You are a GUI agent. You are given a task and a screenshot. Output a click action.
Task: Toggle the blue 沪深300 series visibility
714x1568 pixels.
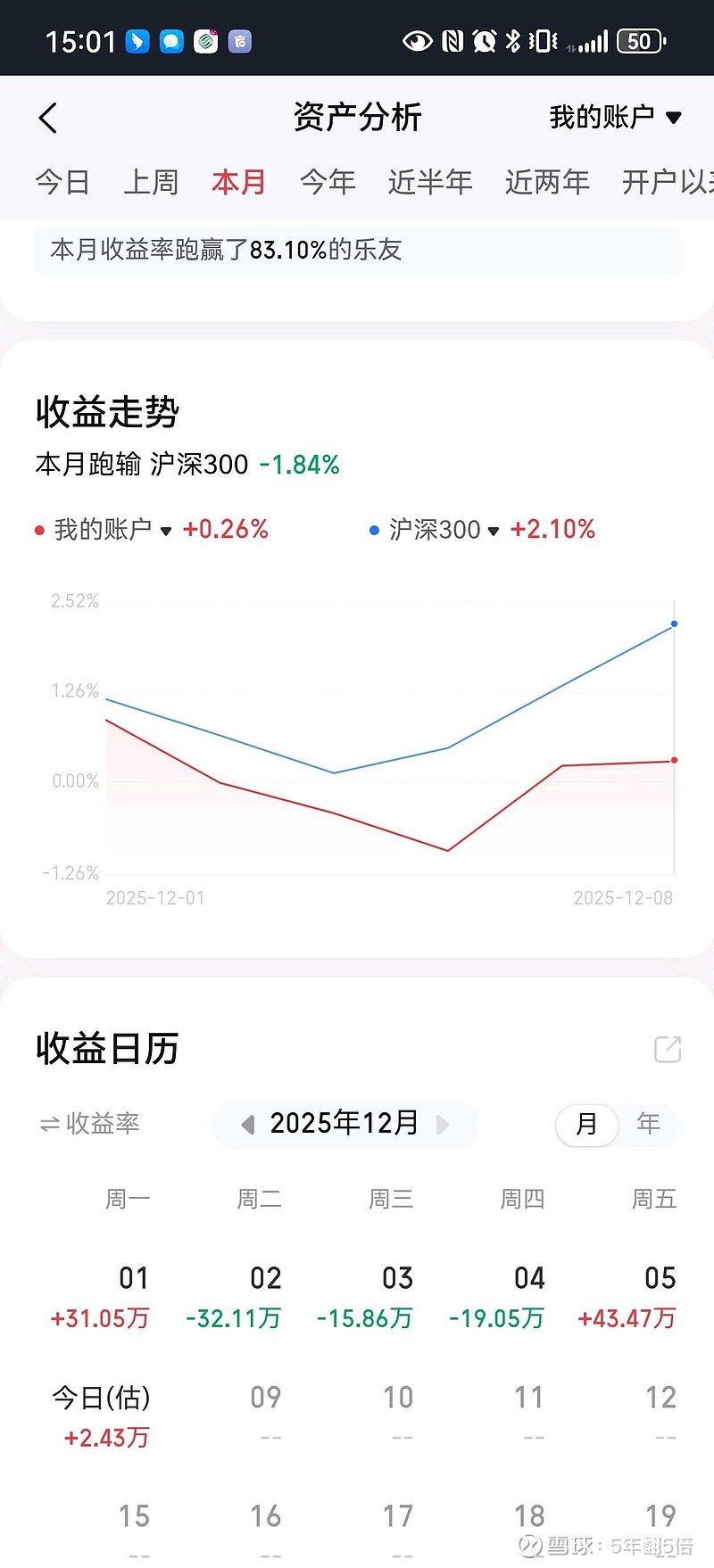click(x=374, y=530)
